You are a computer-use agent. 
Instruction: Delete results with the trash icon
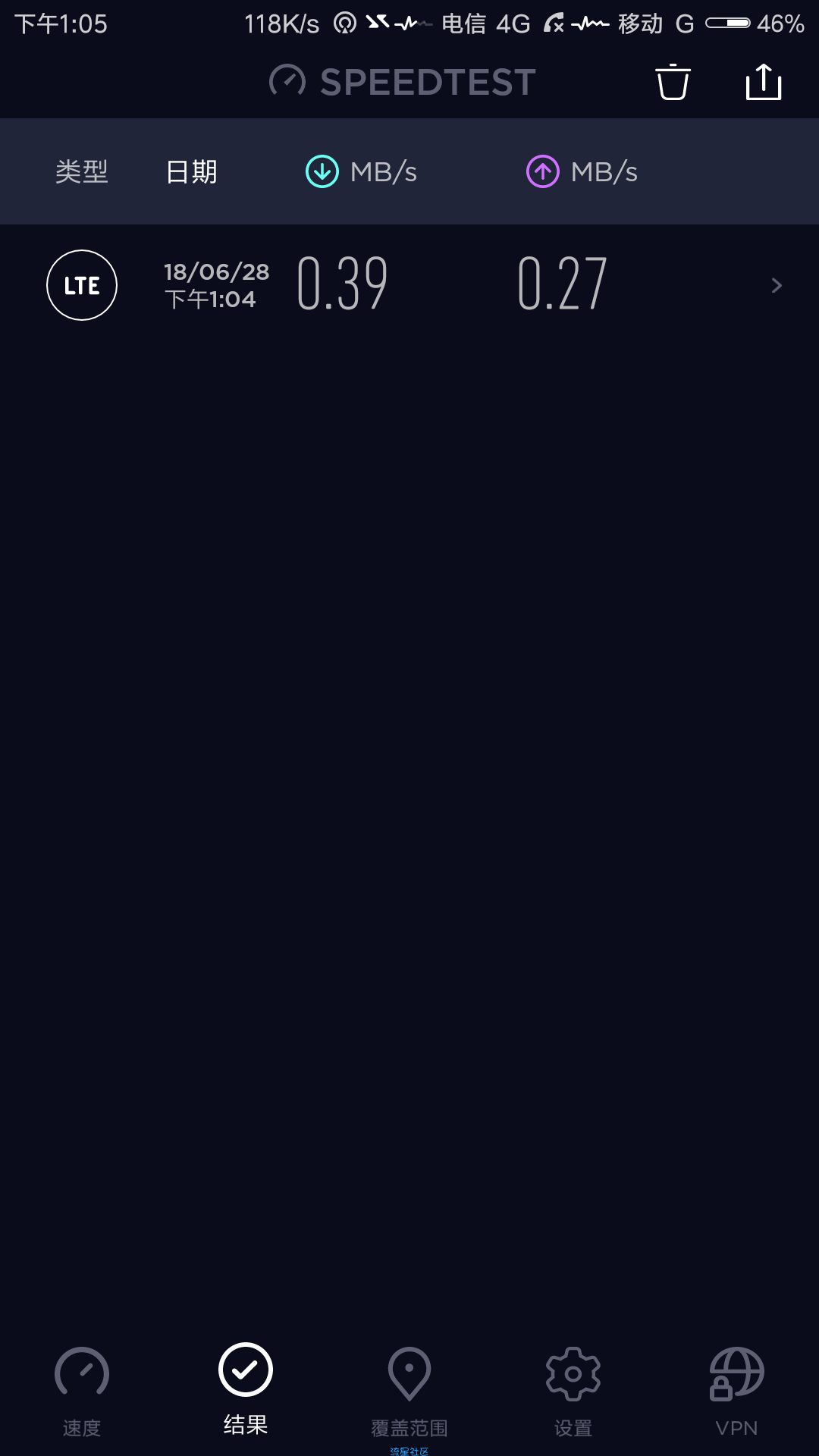673,82
